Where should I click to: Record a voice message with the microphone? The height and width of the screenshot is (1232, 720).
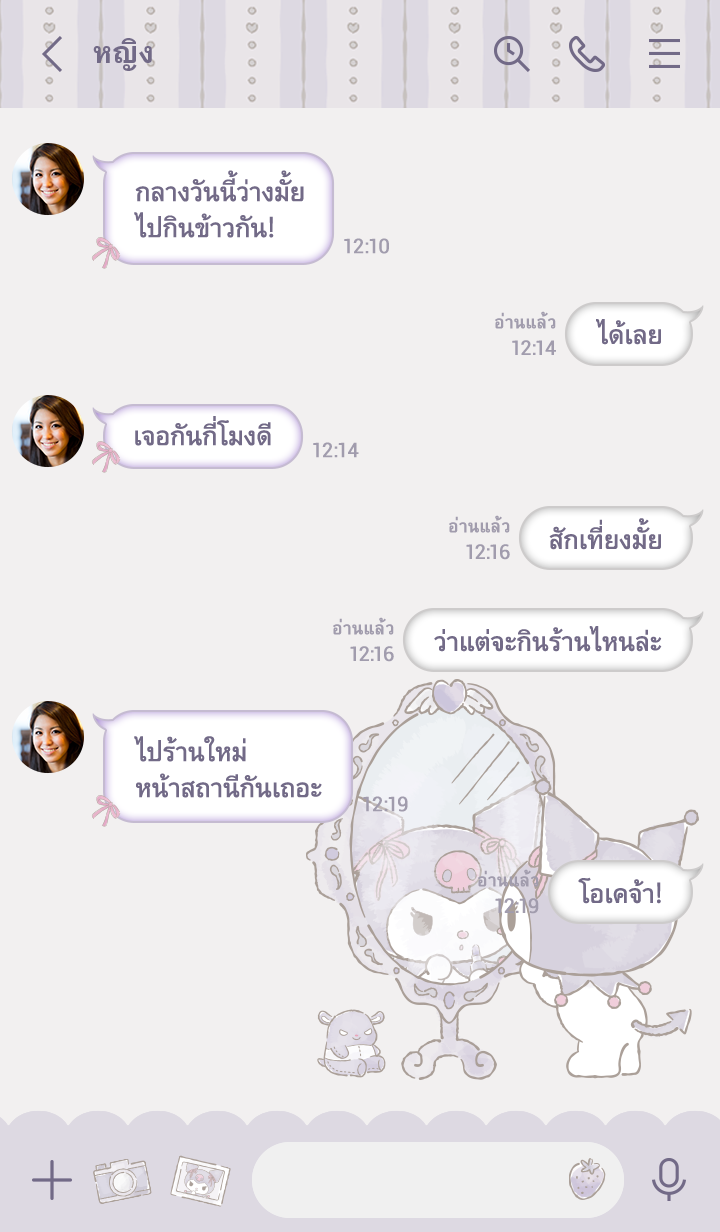point(668,1181)
